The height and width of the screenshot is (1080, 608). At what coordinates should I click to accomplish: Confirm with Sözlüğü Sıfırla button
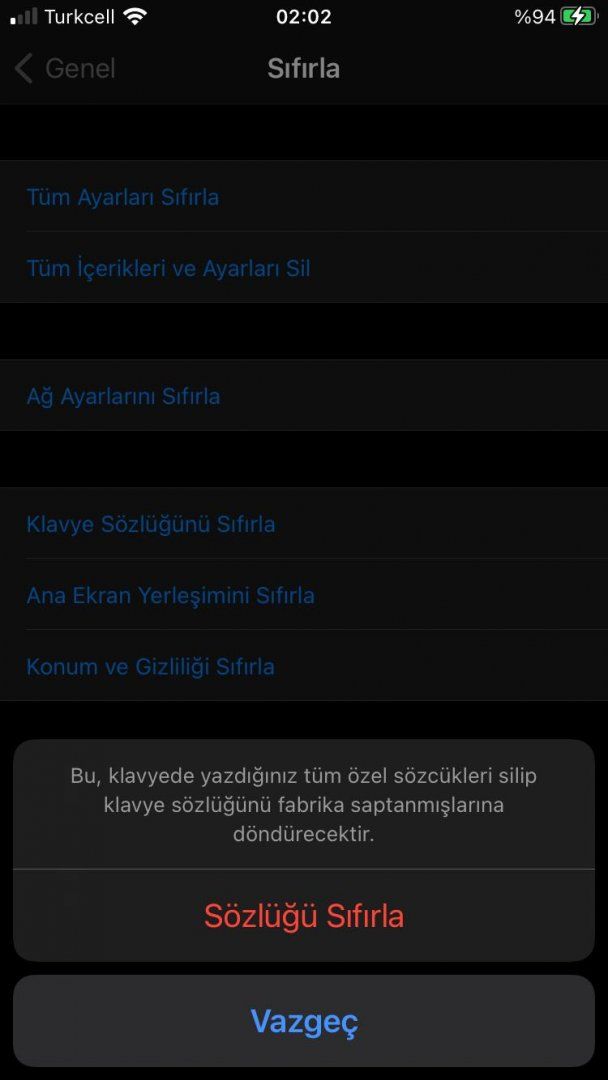pos(304,916)
